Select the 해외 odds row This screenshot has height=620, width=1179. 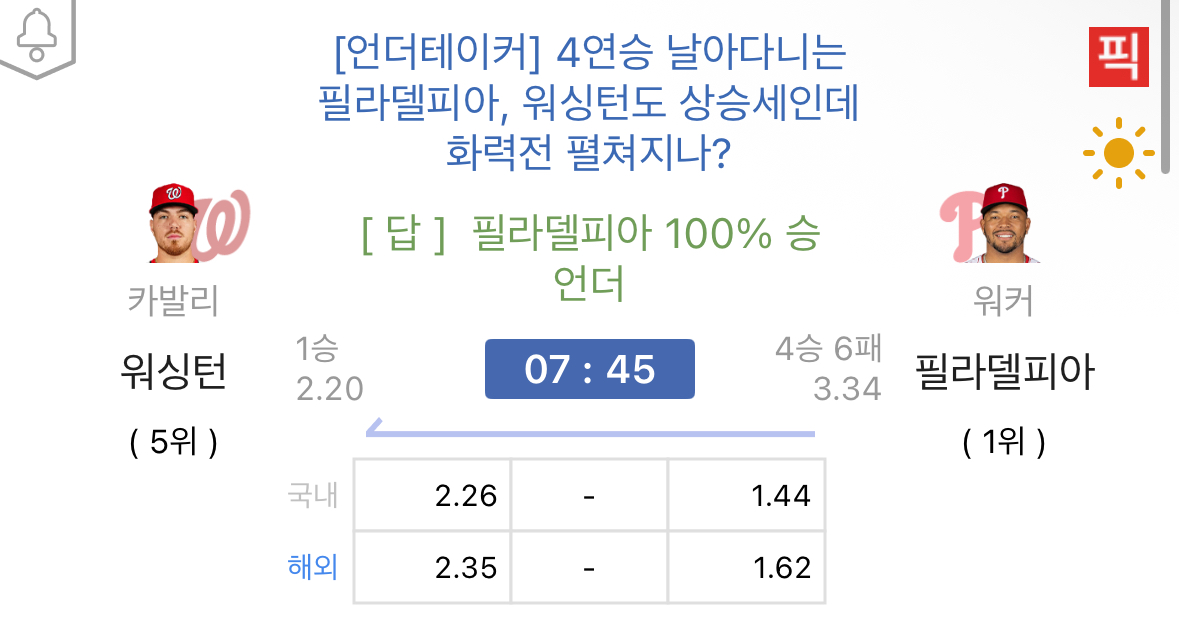313,568
